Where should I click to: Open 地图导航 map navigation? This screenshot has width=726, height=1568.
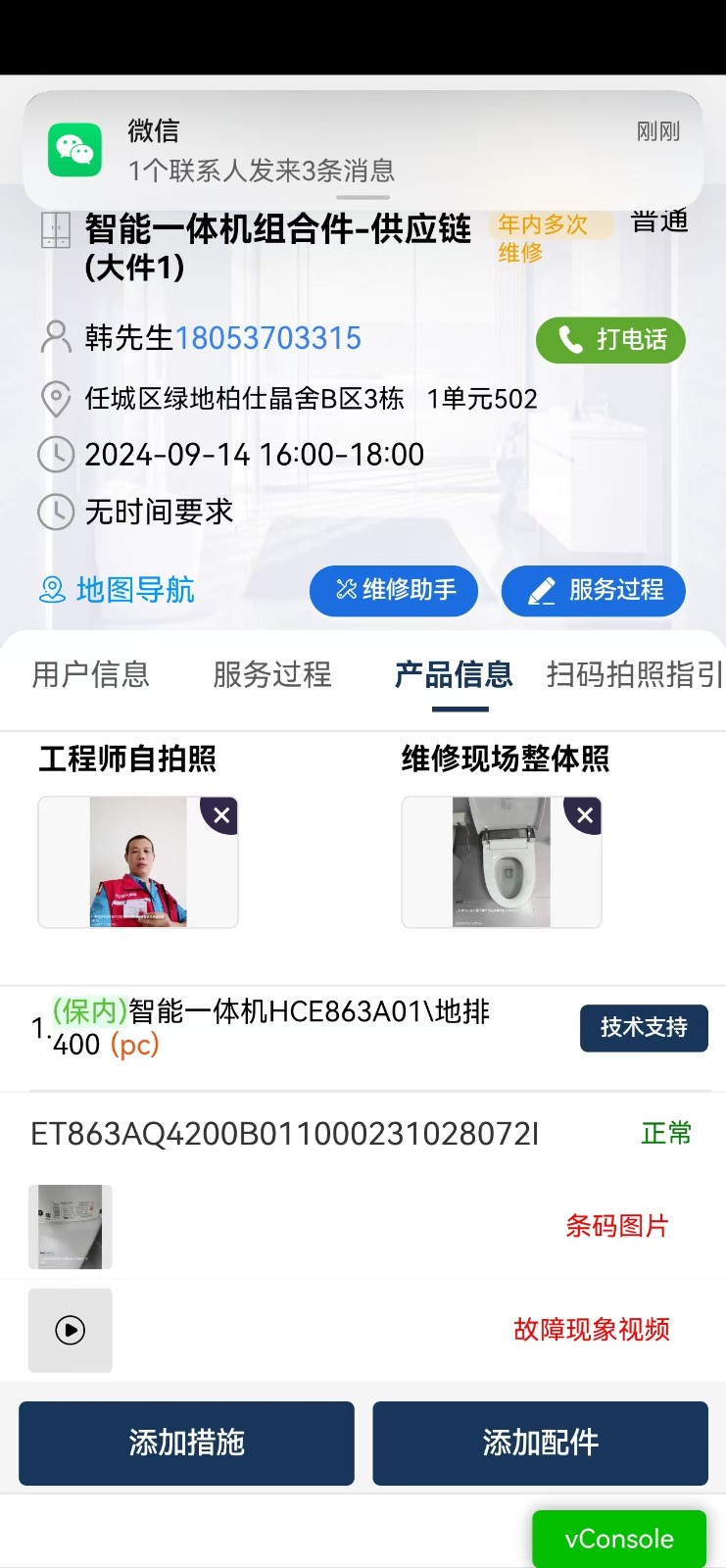[x=117, y=590]
